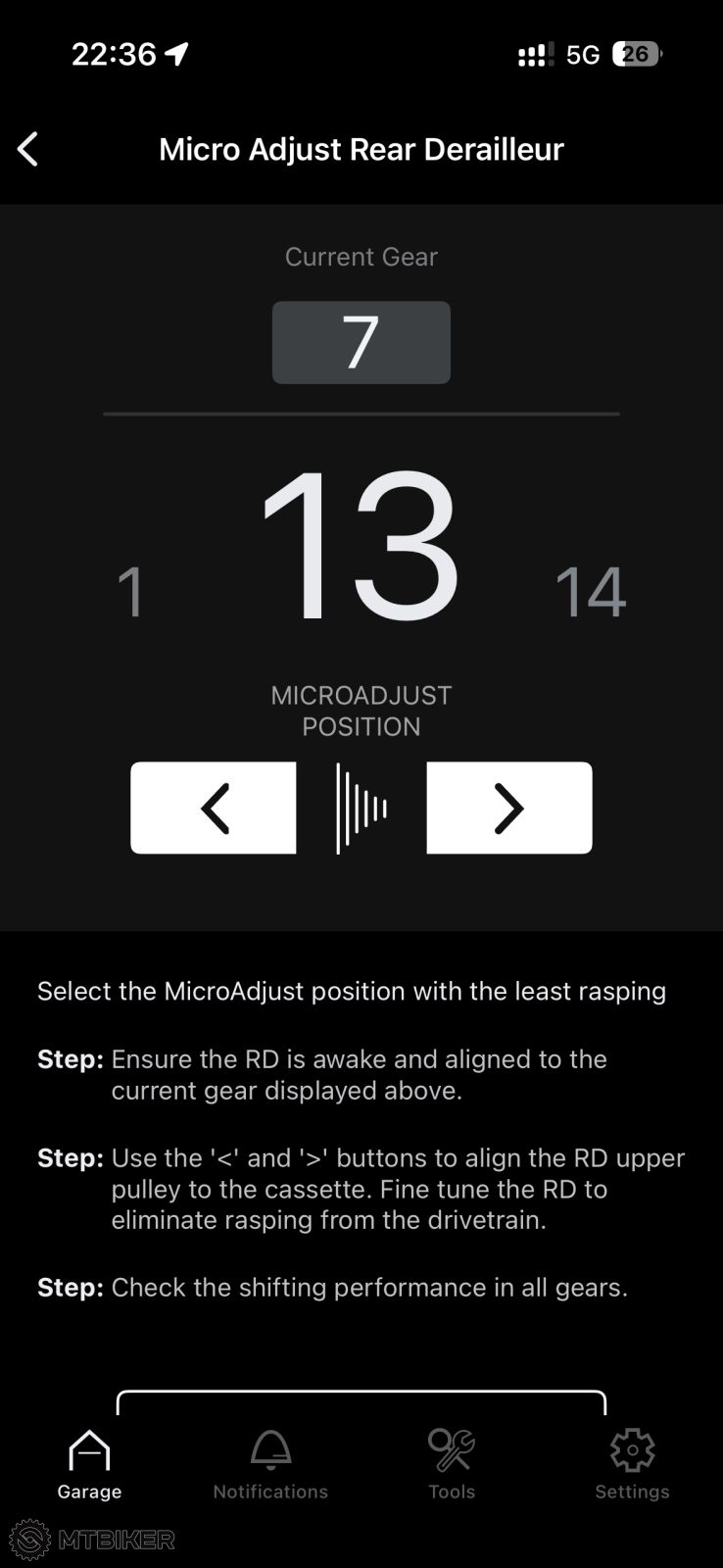Increase MicroAdjust position with the '>' button
This screenshot has width=723, height=1568.
point(508,808)
